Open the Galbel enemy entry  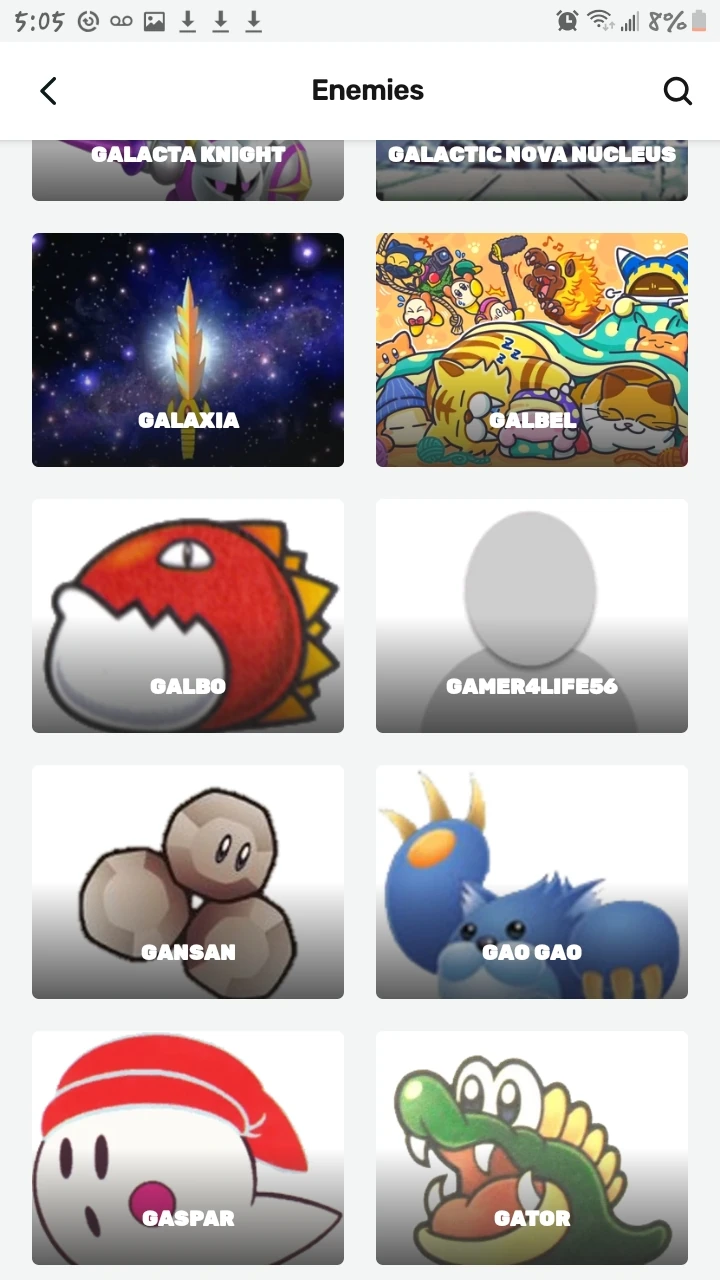pyautogui.click(x=531, y=350)
